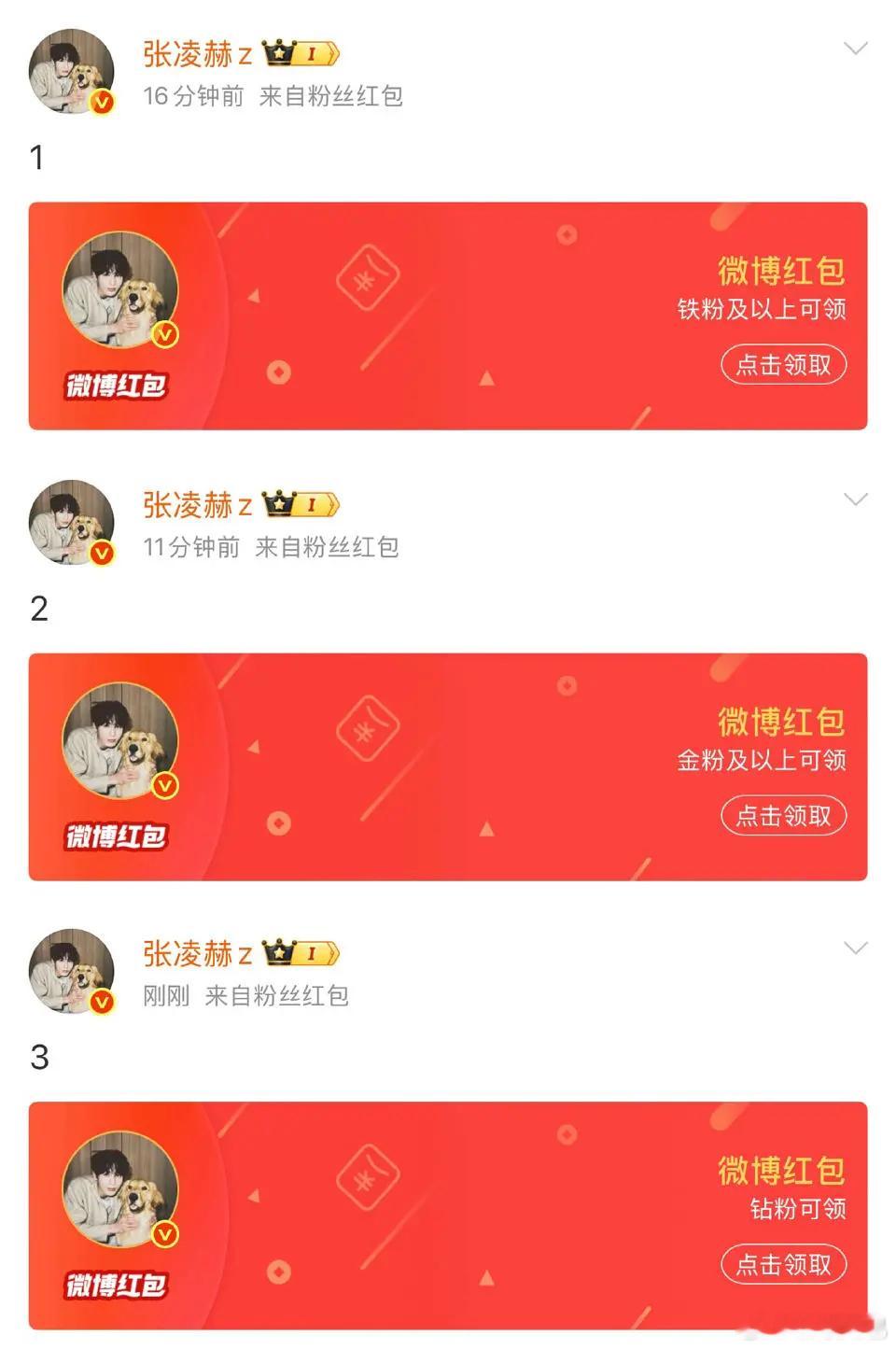Click 点击领取 on the 金粉 red packet
896x1349 pixels.
[784, 816]
